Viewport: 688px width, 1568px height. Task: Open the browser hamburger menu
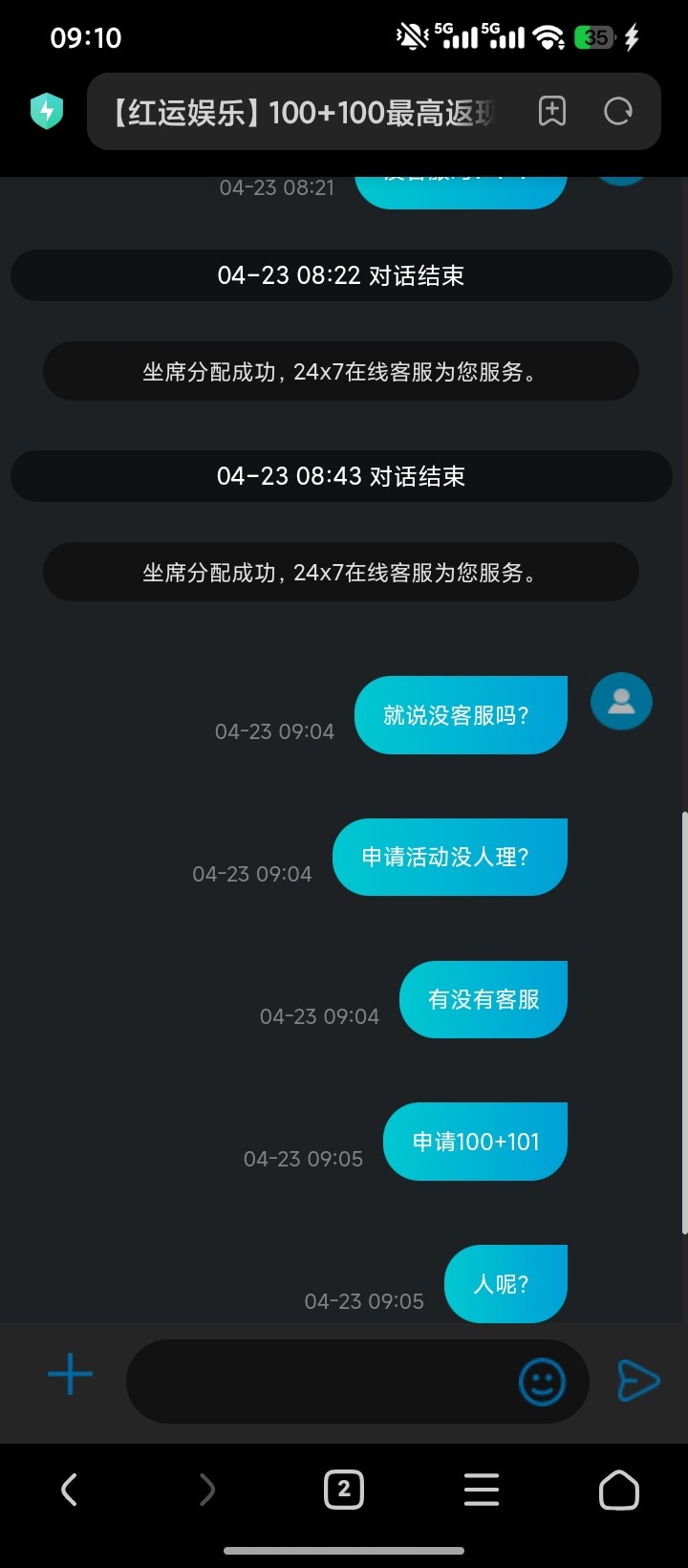pyautogui.click(x=482, y=1490)
